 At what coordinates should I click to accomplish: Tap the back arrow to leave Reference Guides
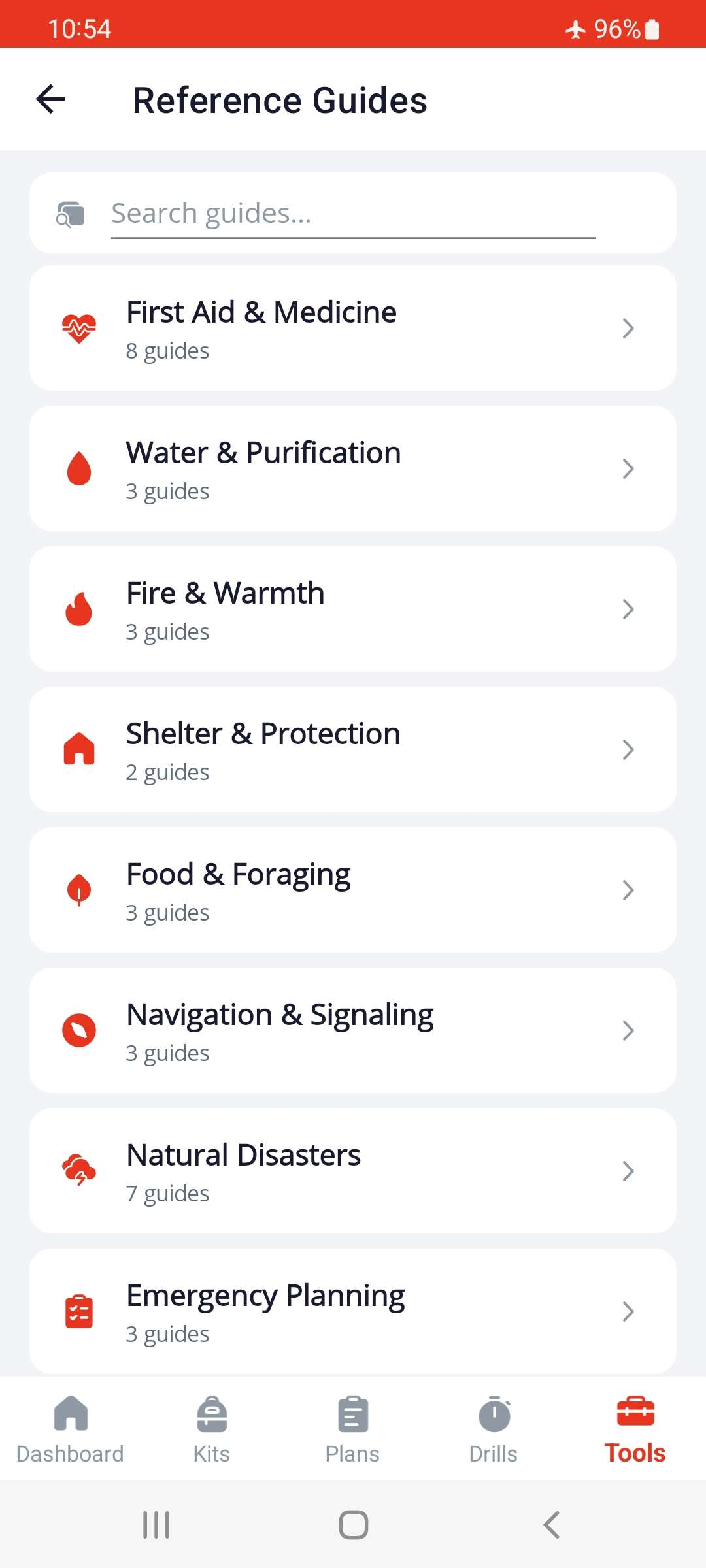click(50, 99)
